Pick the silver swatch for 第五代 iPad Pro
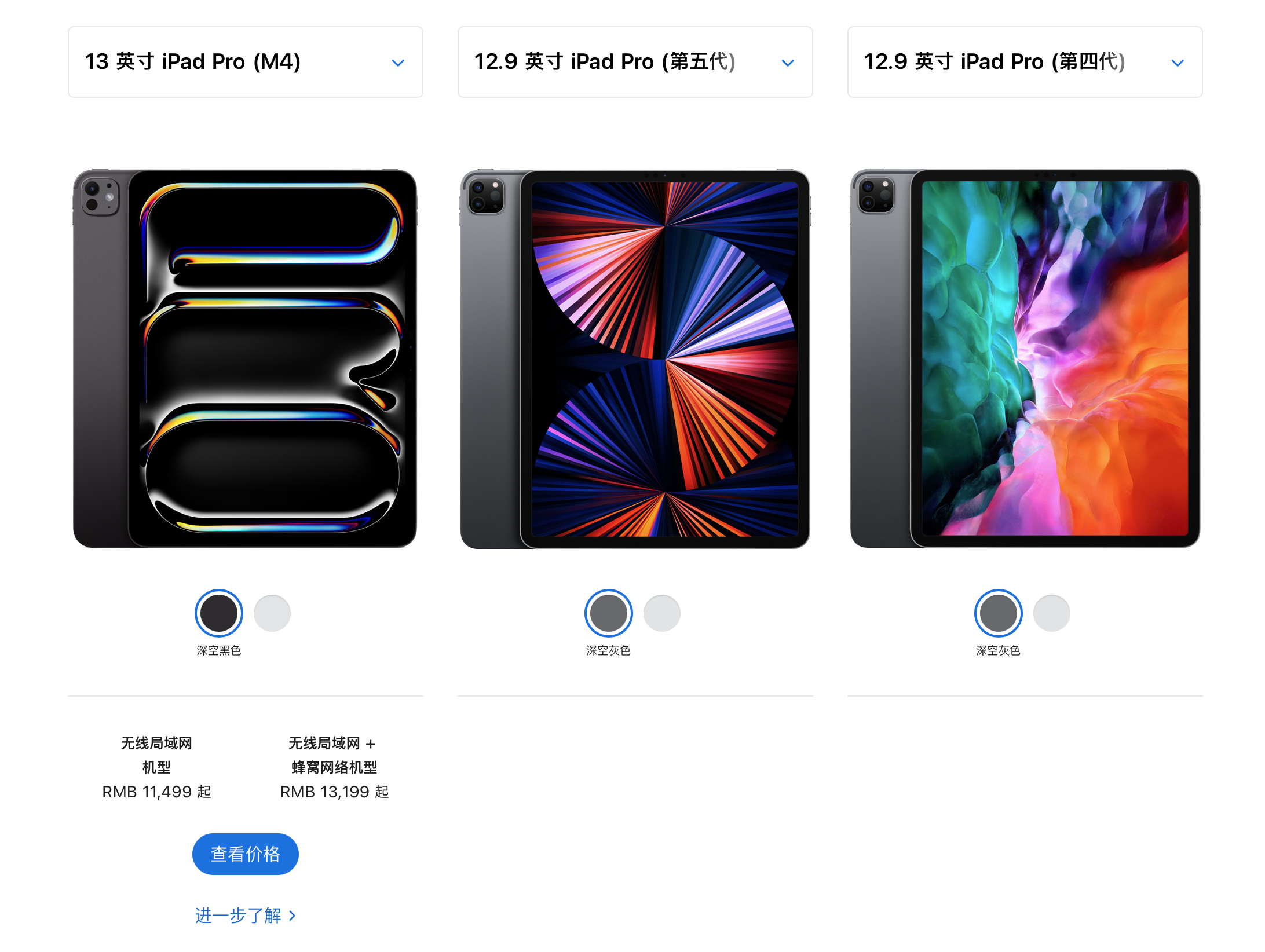 click(x=662, y=613)
